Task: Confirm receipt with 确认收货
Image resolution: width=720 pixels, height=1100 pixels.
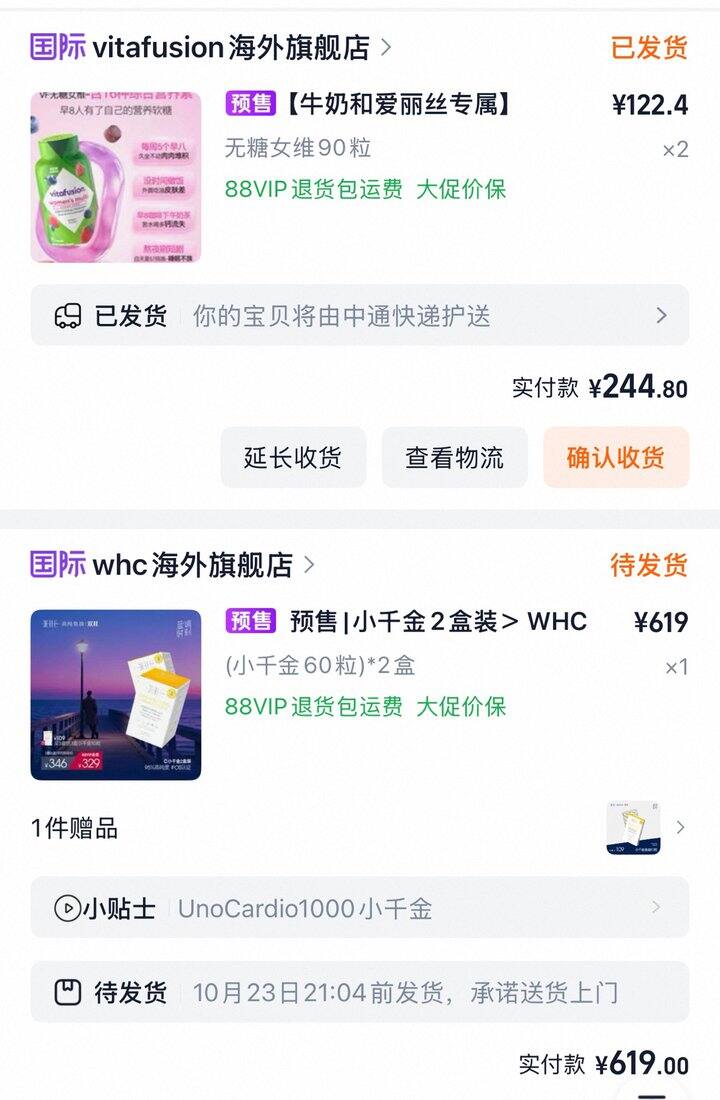Action: pos(615,458)
